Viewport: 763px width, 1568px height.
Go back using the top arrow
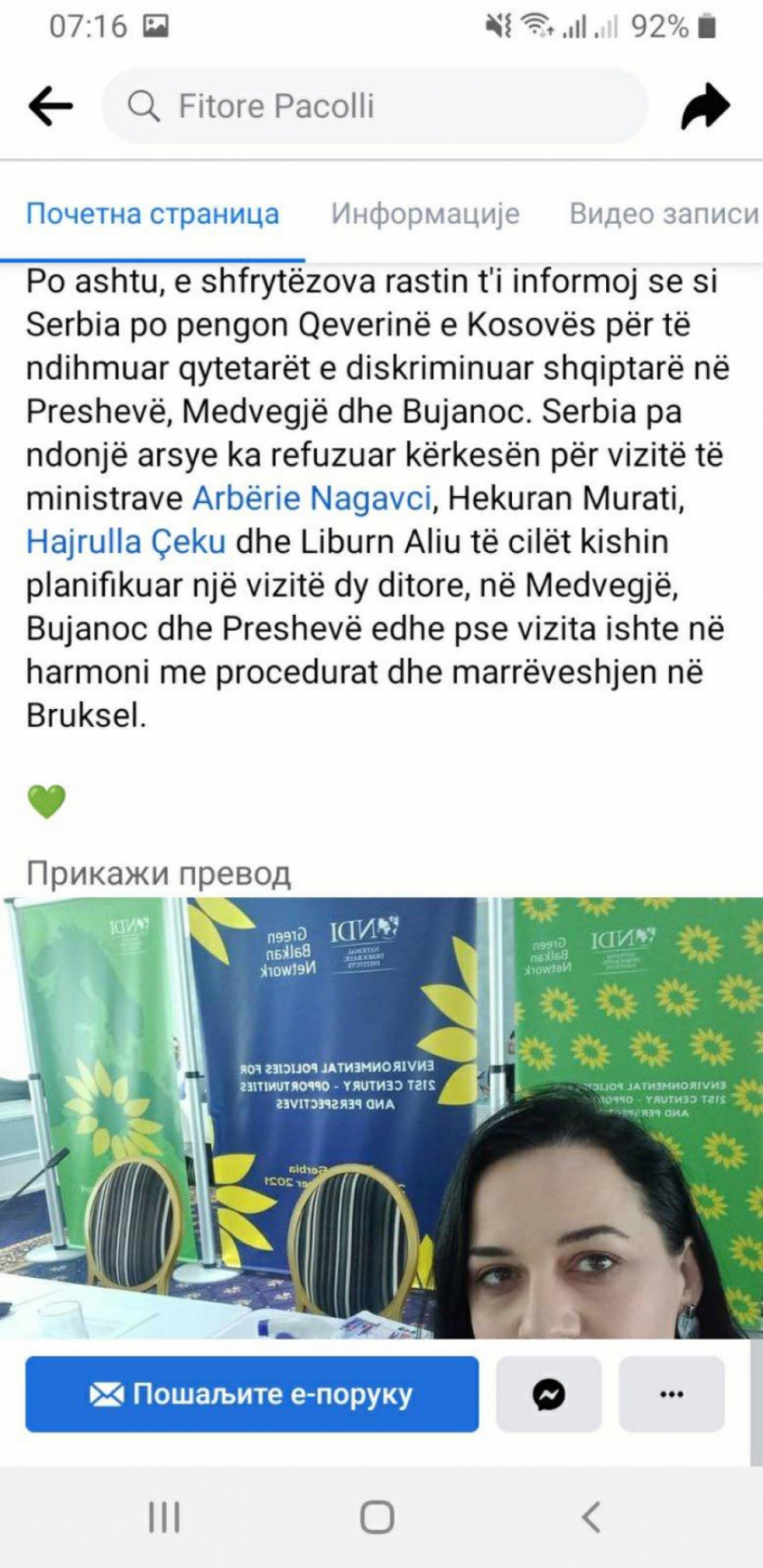pos(51,107)
